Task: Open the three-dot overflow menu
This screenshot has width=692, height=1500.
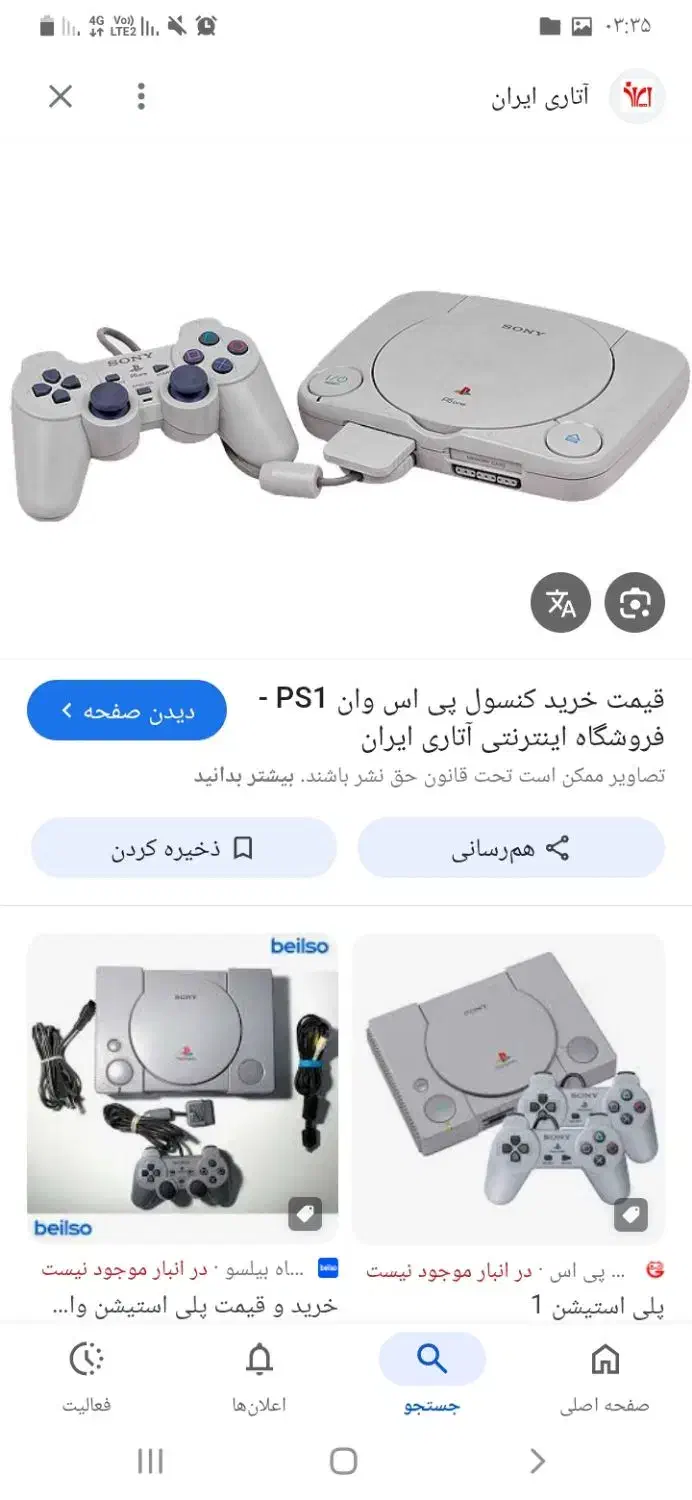Action: point(141,97)
